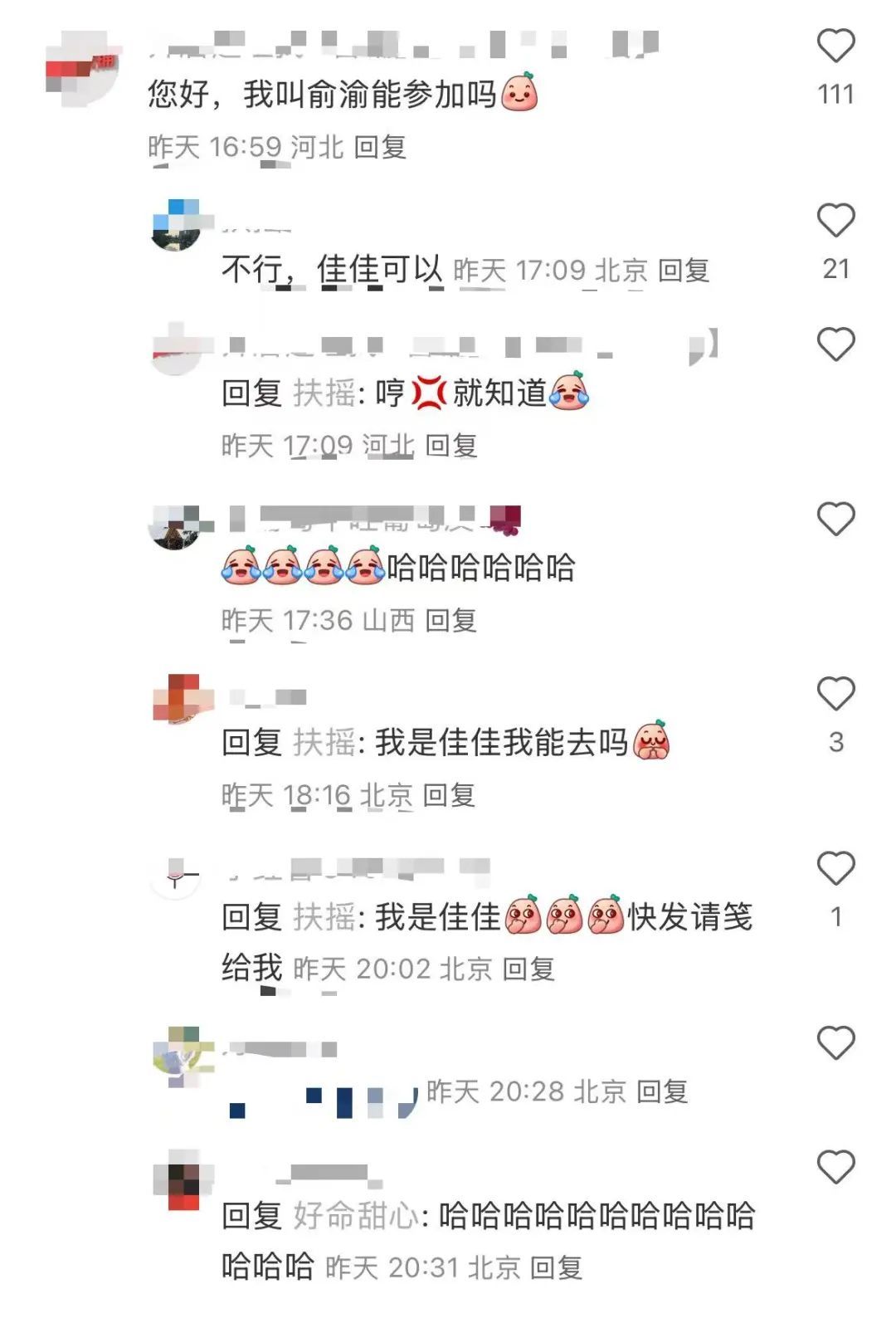Like the comment posted 昨天 20:28
896x1323 pixels.
tap(835, 1042)
